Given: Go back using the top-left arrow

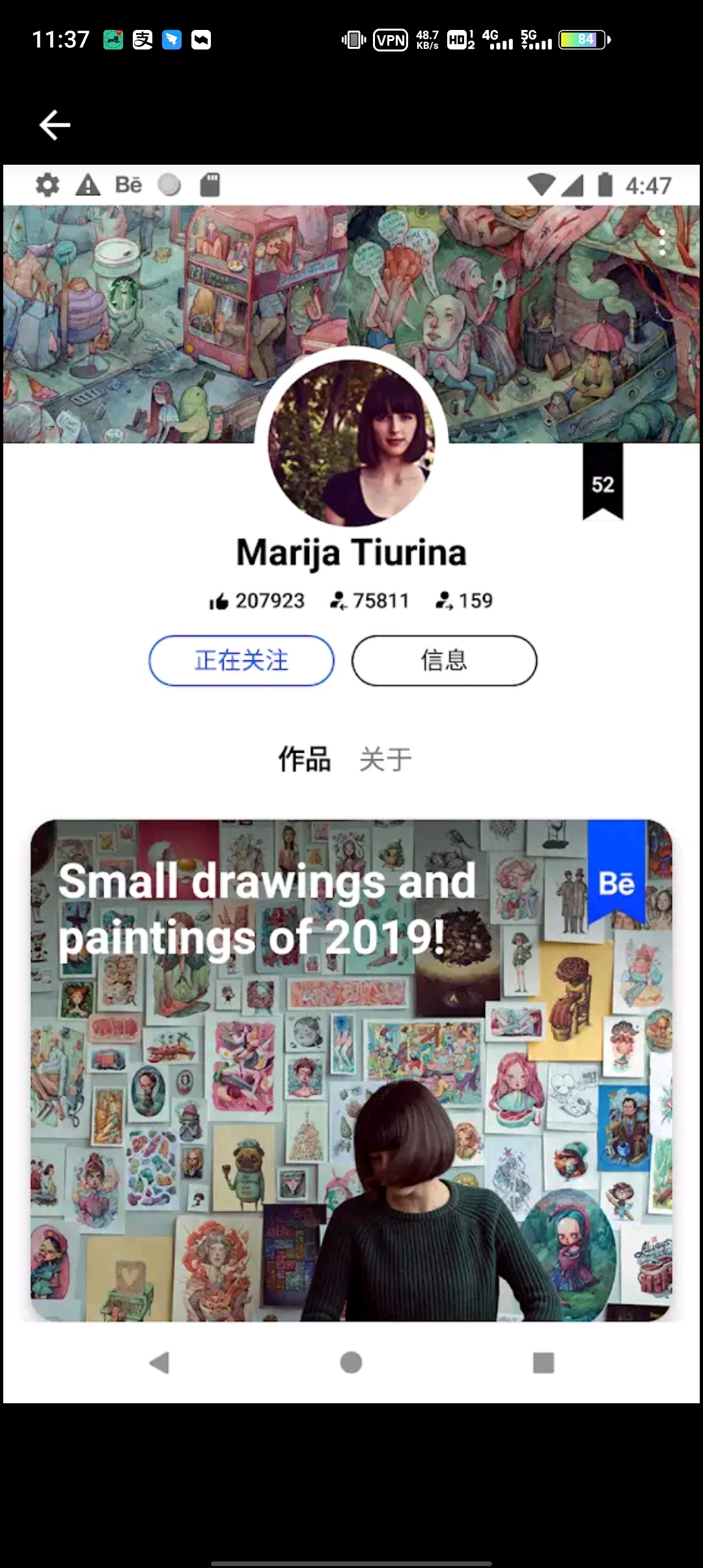Looking at the screenshot, I should pos(55,124).
